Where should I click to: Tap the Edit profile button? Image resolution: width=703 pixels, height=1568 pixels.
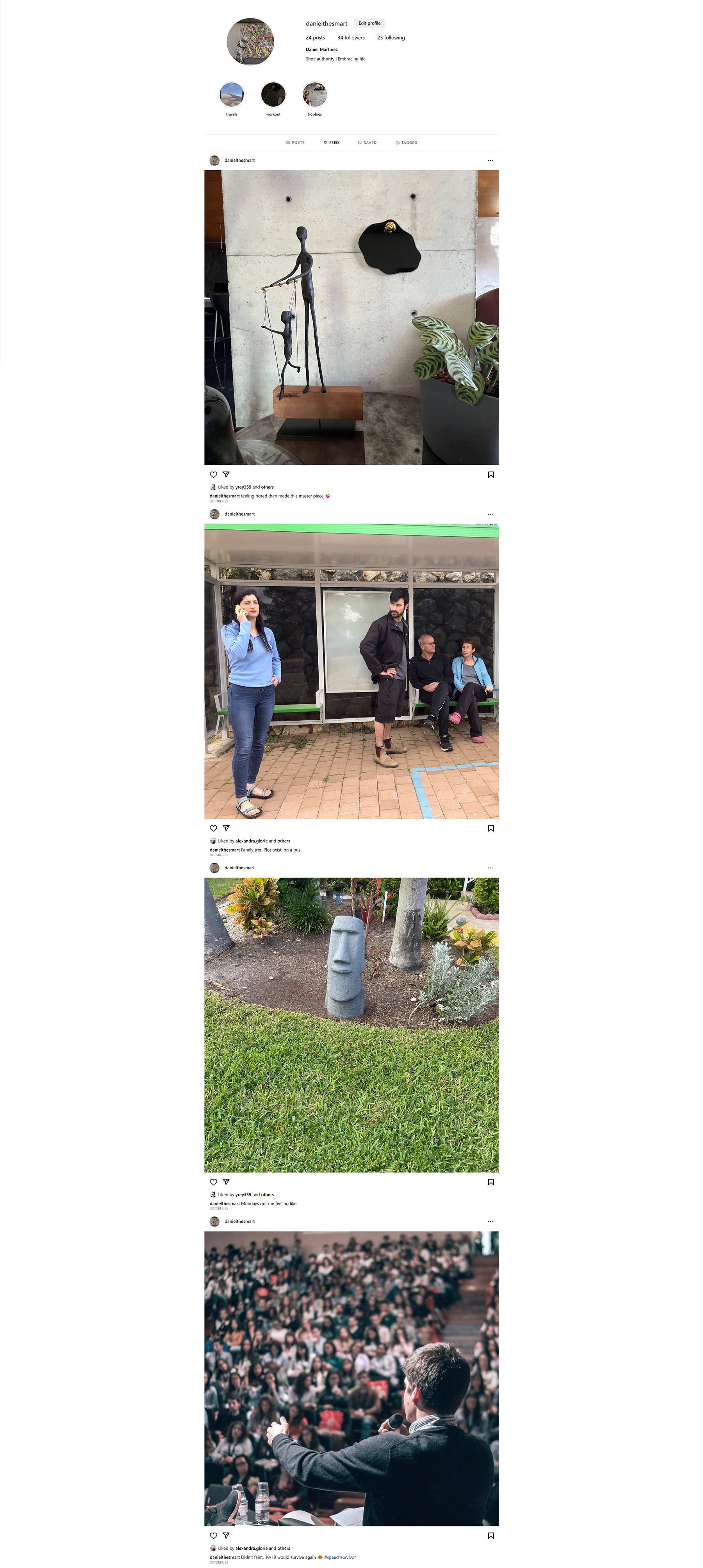click(x=369, y=23)
